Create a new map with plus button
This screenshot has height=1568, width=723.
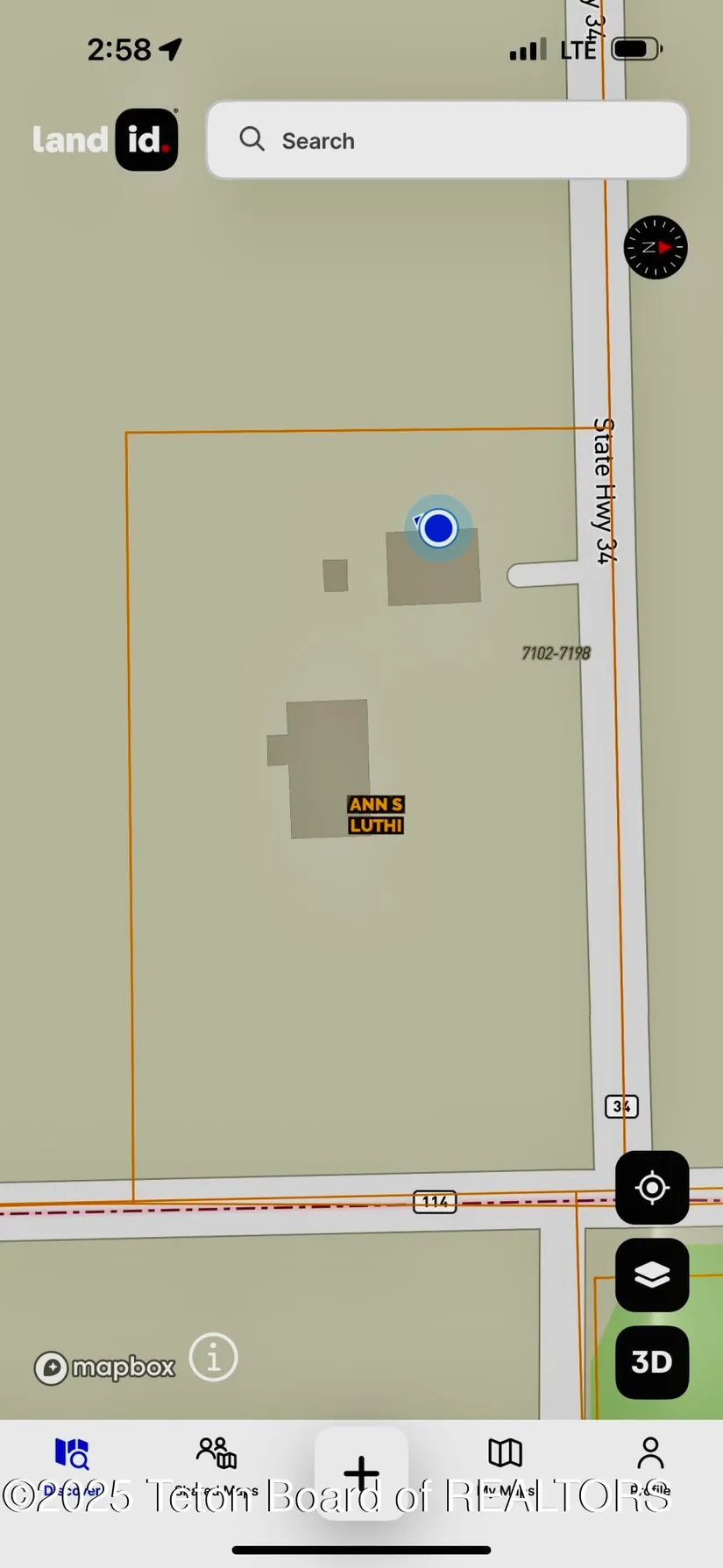361,1473
